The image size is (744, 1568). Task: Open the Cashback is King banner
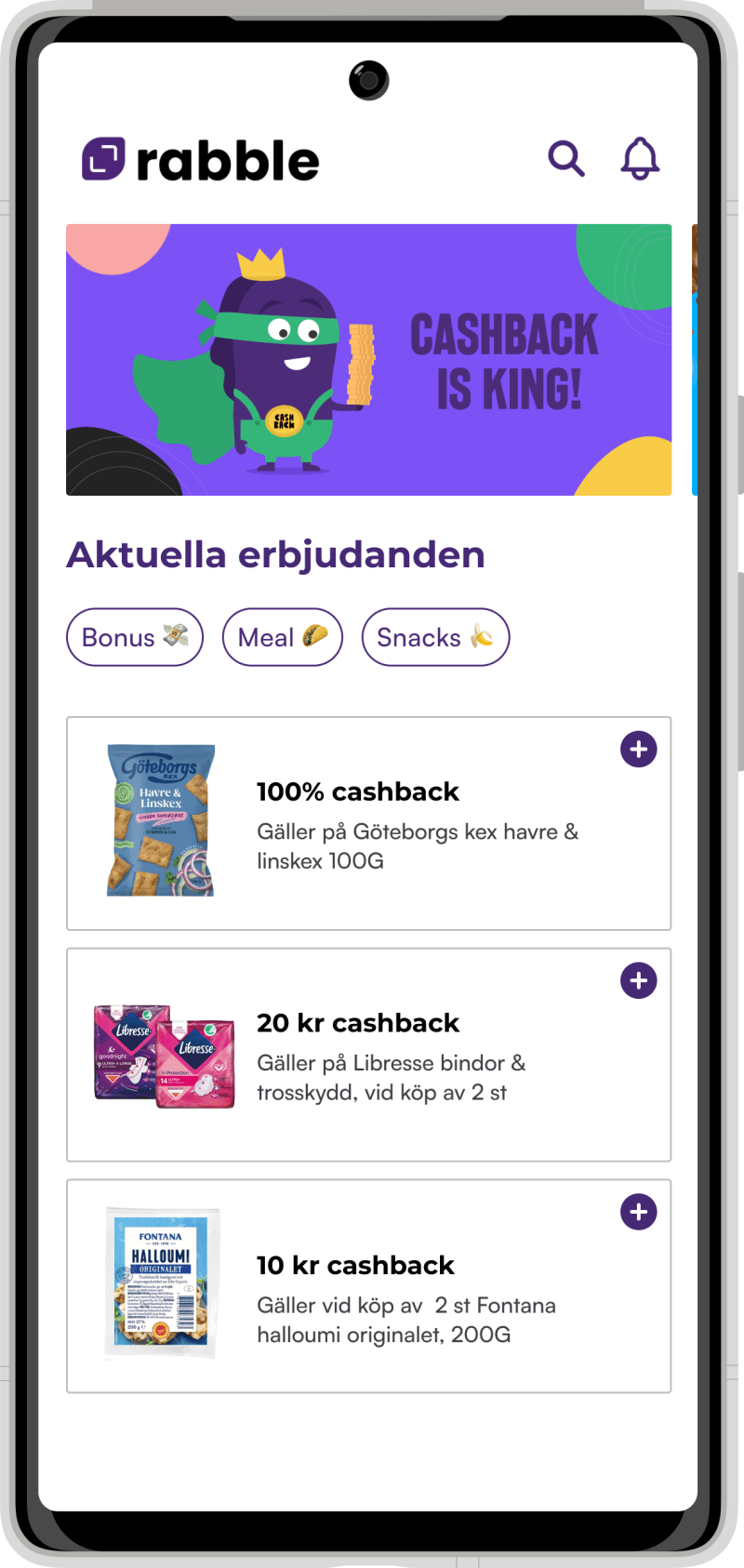point(368,360)
